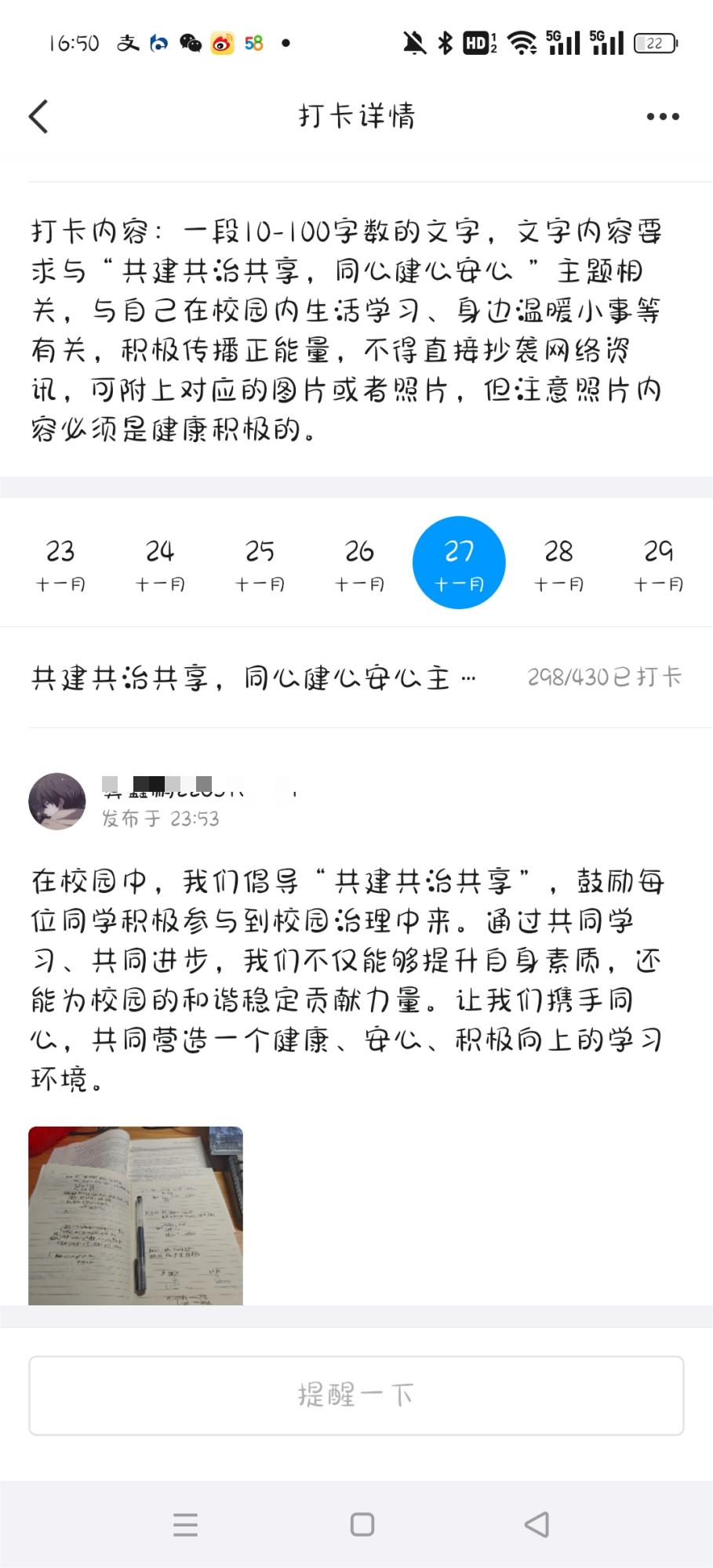Select date 27 十一月

click(x=459, y=563)
